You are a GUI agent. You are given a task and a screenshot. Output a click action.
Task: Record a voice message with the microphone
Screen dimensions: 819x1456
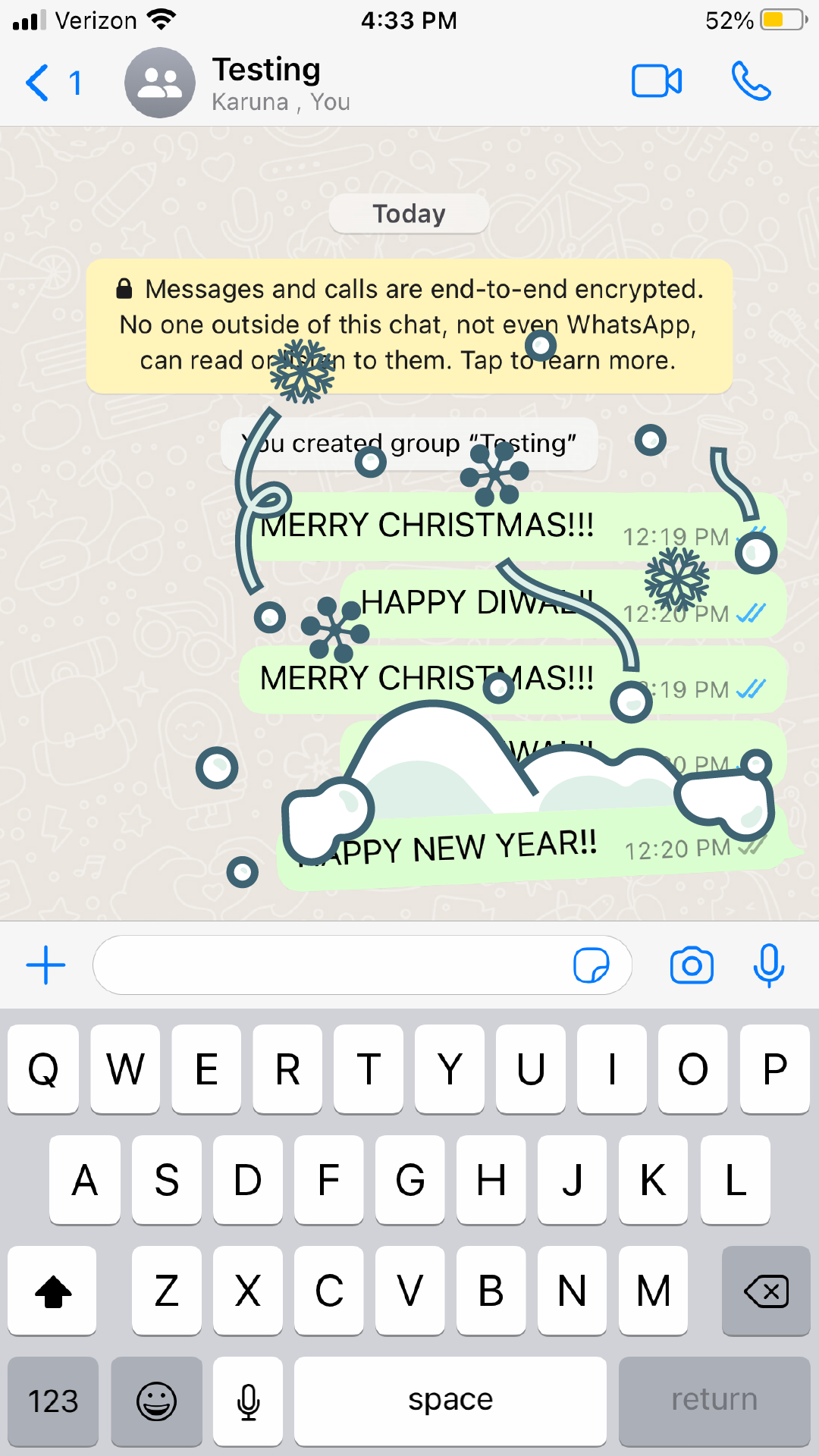(768, 965)
